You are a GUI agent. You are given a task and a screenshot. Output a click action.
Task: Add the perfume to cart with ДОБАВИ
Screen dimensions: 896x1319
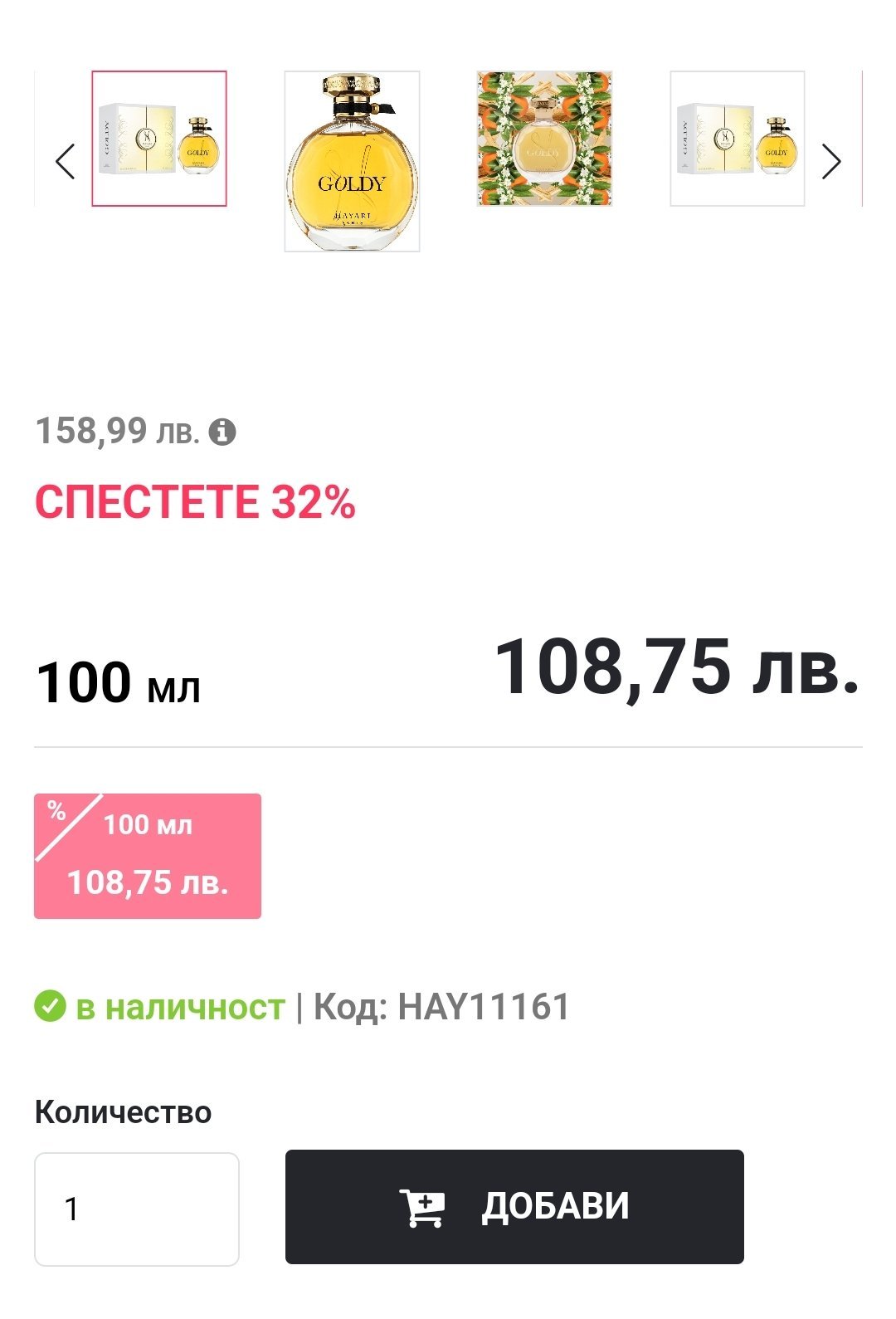pos(514,1207)
